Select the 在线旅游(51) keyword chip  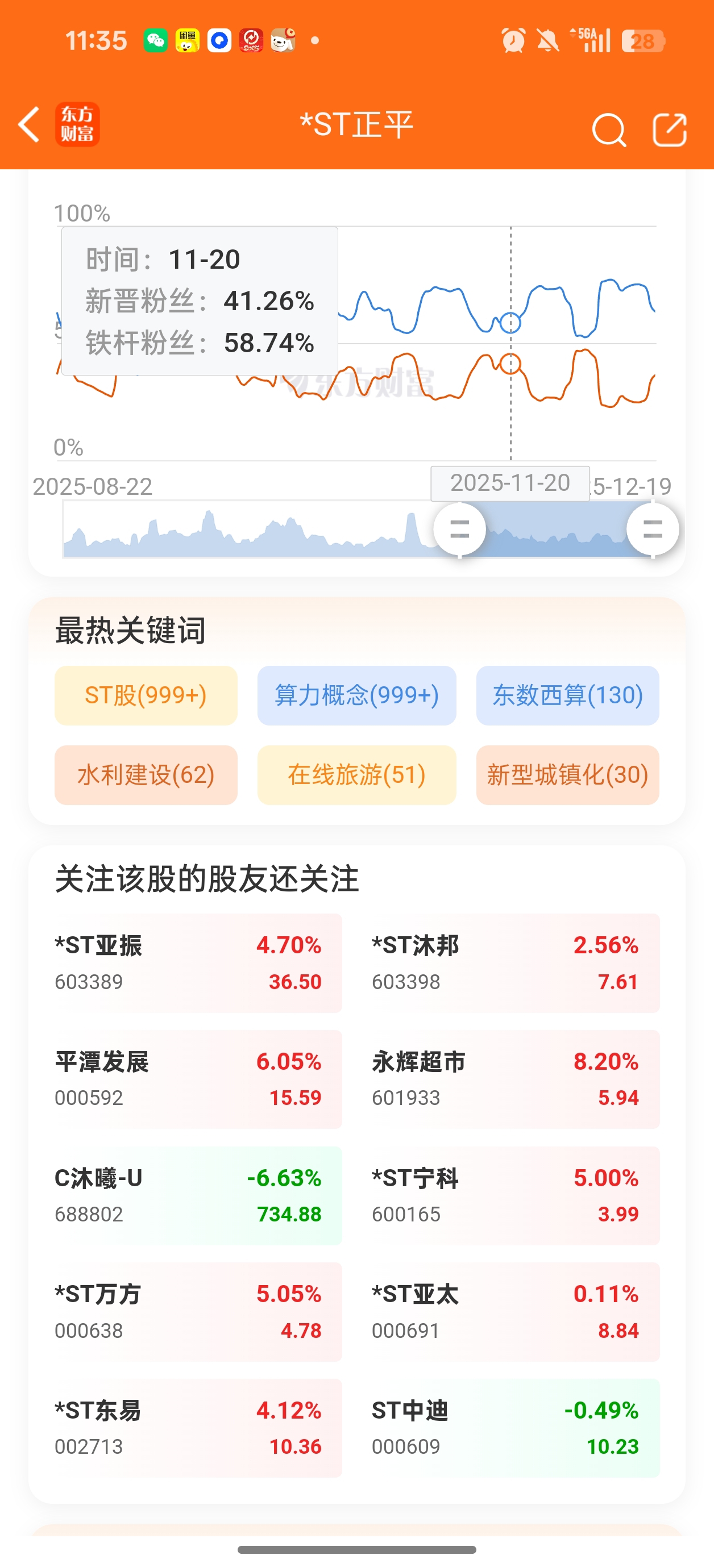pos(356,775)
